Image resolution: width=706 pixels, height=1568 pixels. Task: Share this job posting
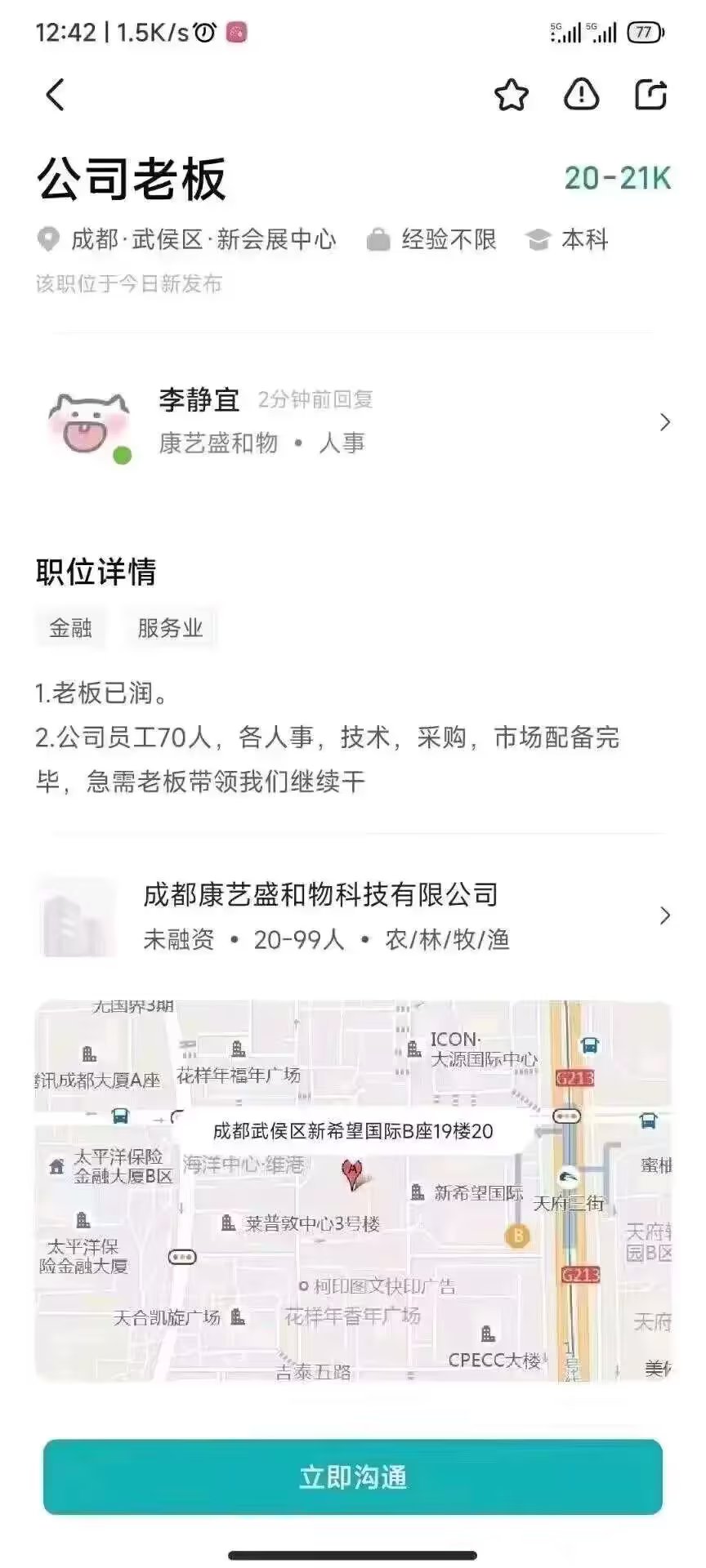tap(651, 95)
